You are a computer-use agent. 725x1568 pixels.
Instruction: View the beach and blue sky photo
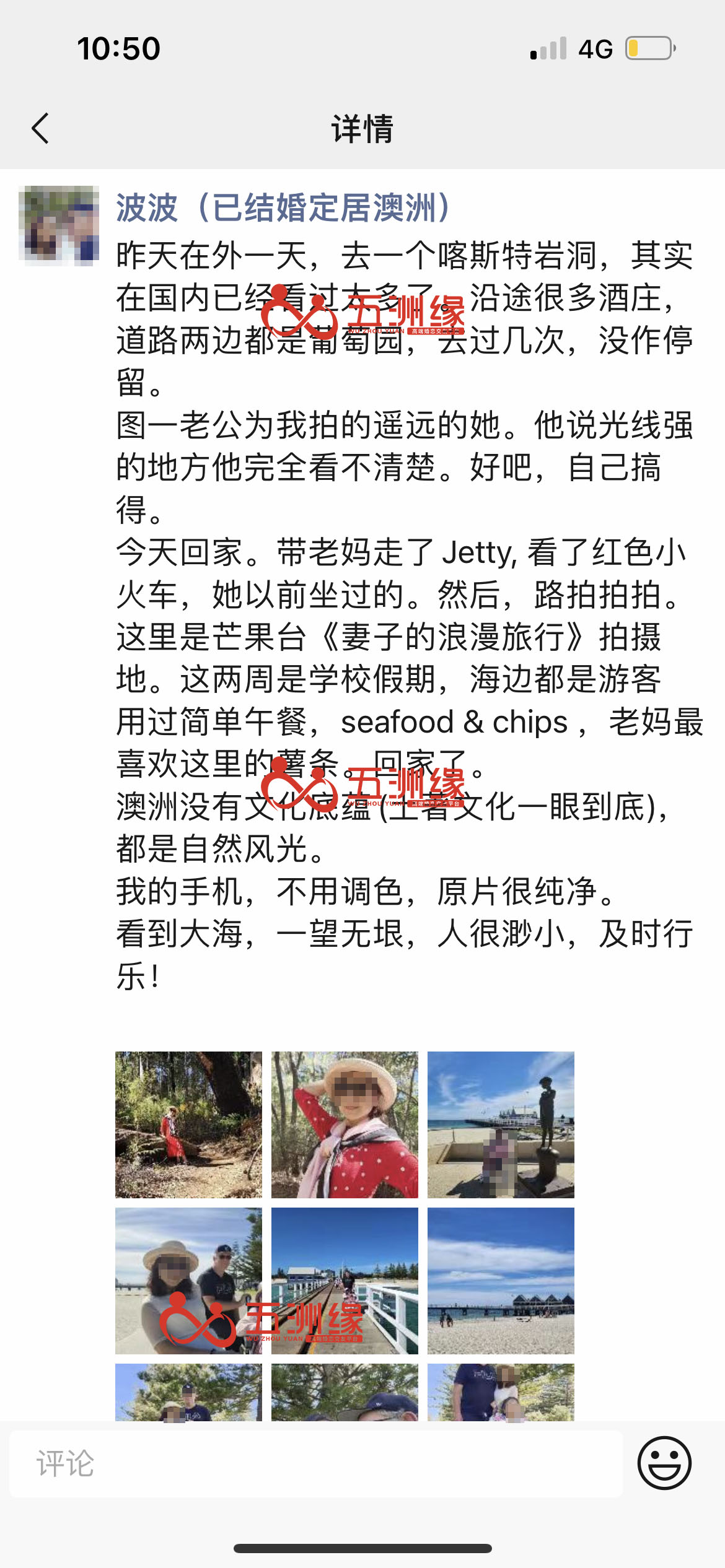pos(501,1281)
